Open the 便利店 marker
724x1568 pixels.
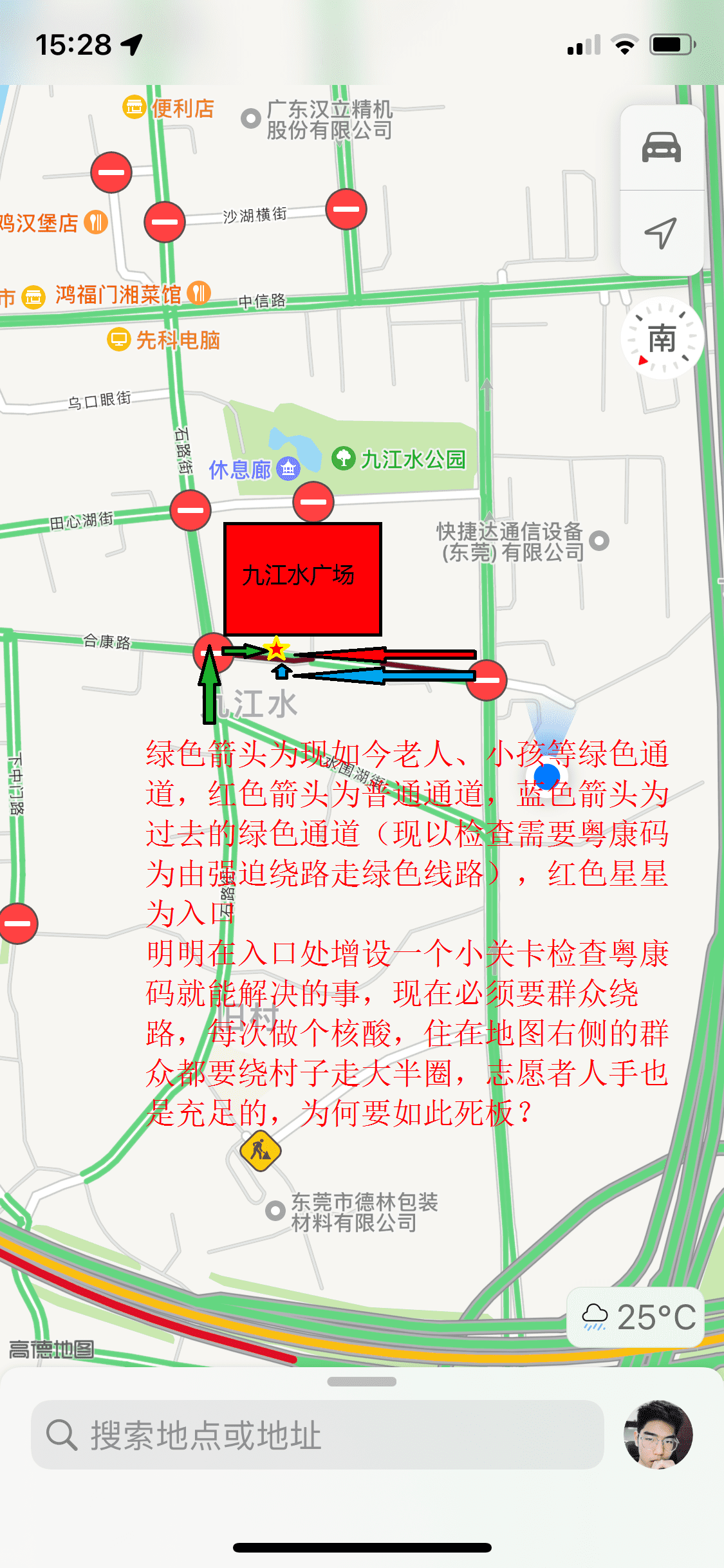pyautogui.click(x=135, y=107)
